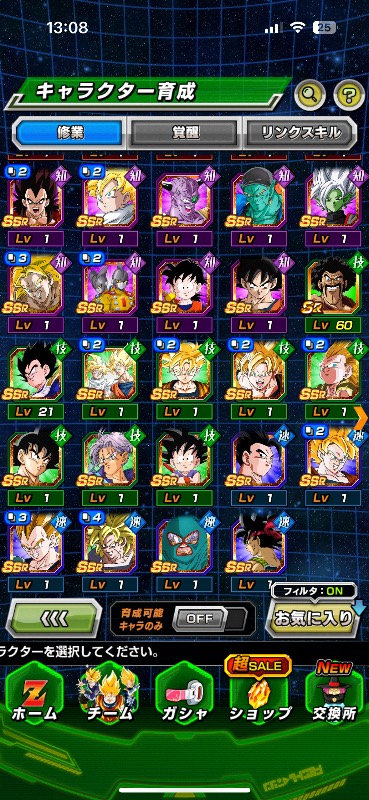Tap the orange arrow on the right edge
369x800 pixels.
tap(361, 417)
